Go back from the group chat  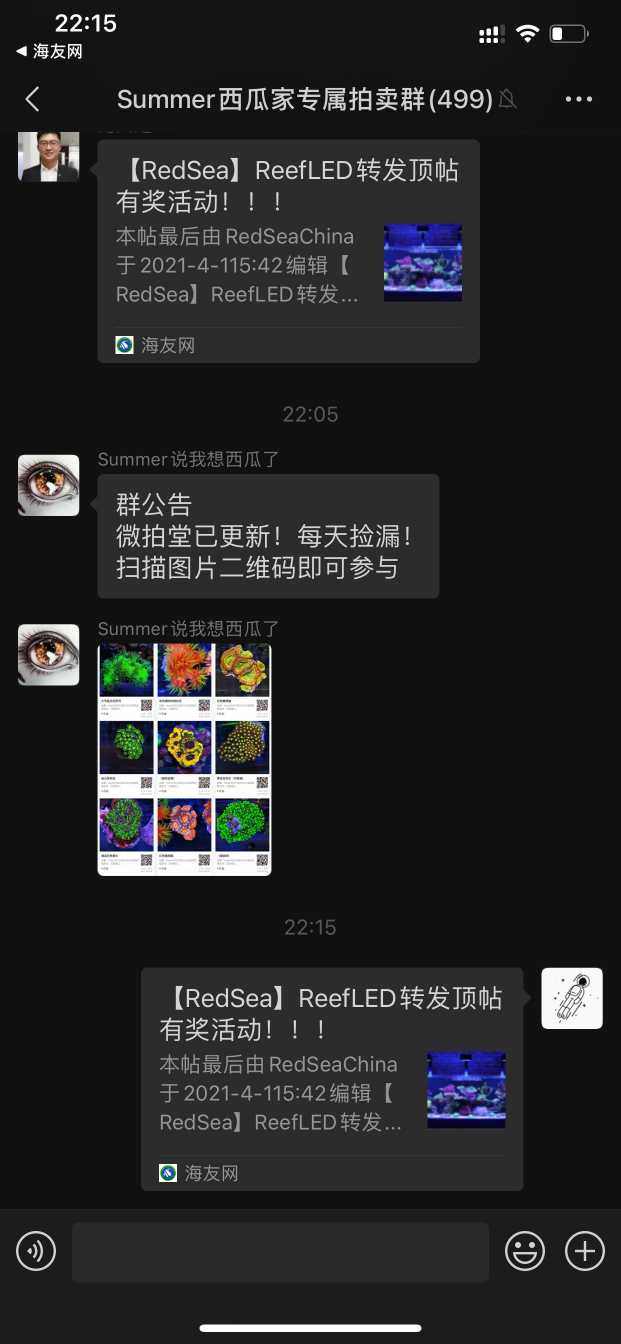[x=32, y=99]
